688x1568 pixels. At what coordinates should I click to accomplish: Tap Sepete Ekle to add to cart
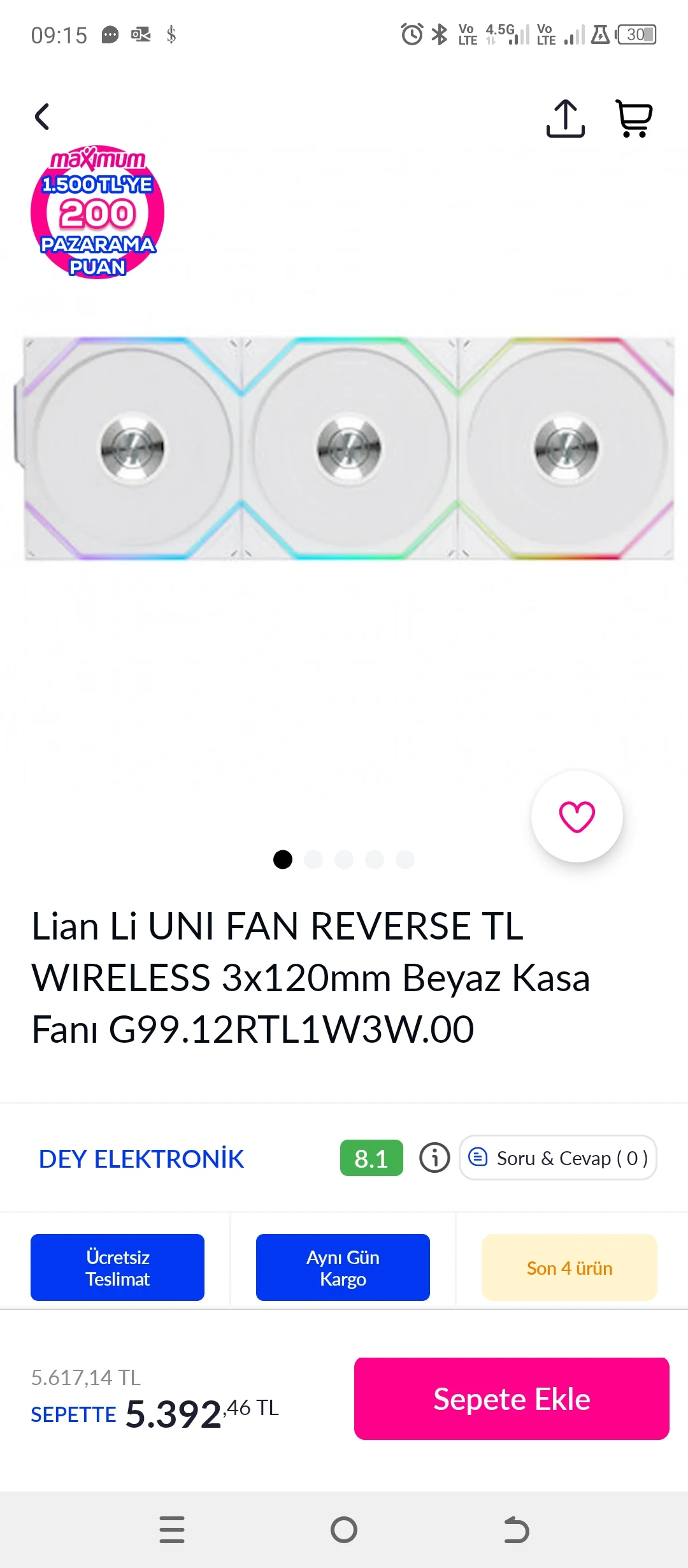coord(512,1398)
